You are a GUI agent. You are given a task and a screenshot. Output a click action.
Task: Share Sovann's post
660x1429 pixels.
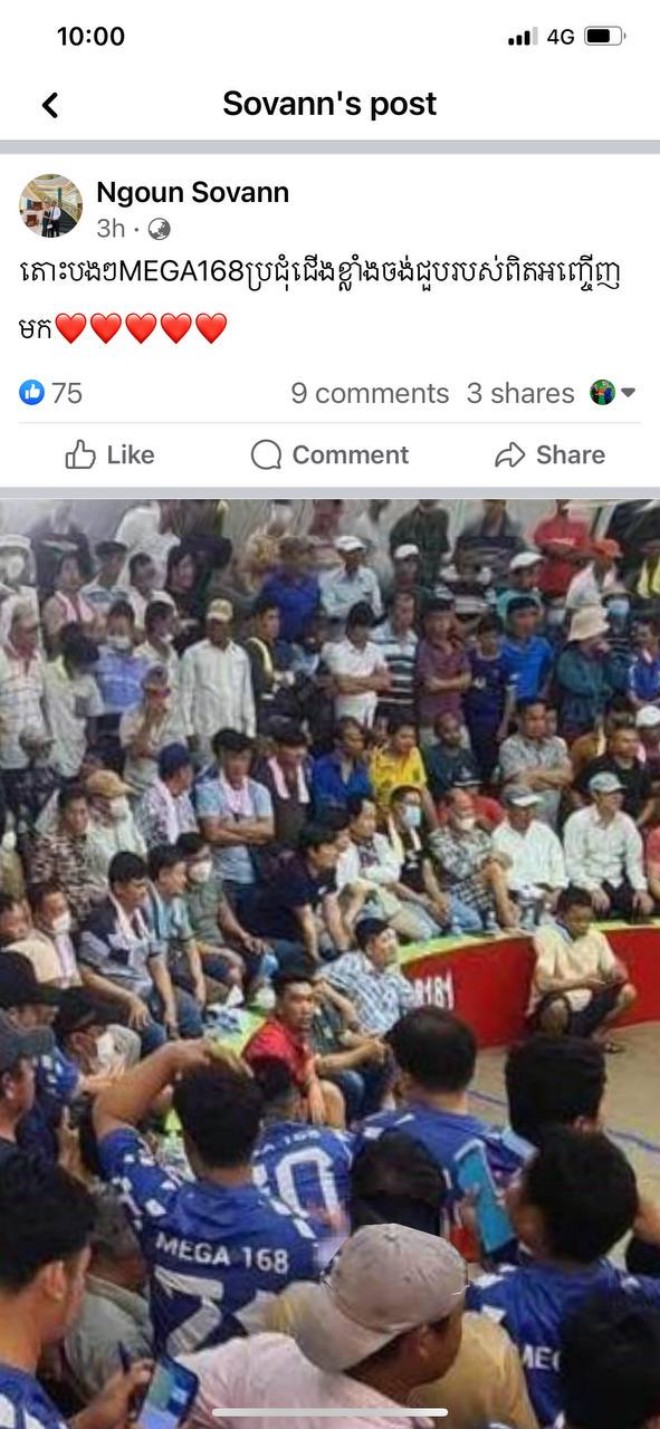tap(550, 455)
